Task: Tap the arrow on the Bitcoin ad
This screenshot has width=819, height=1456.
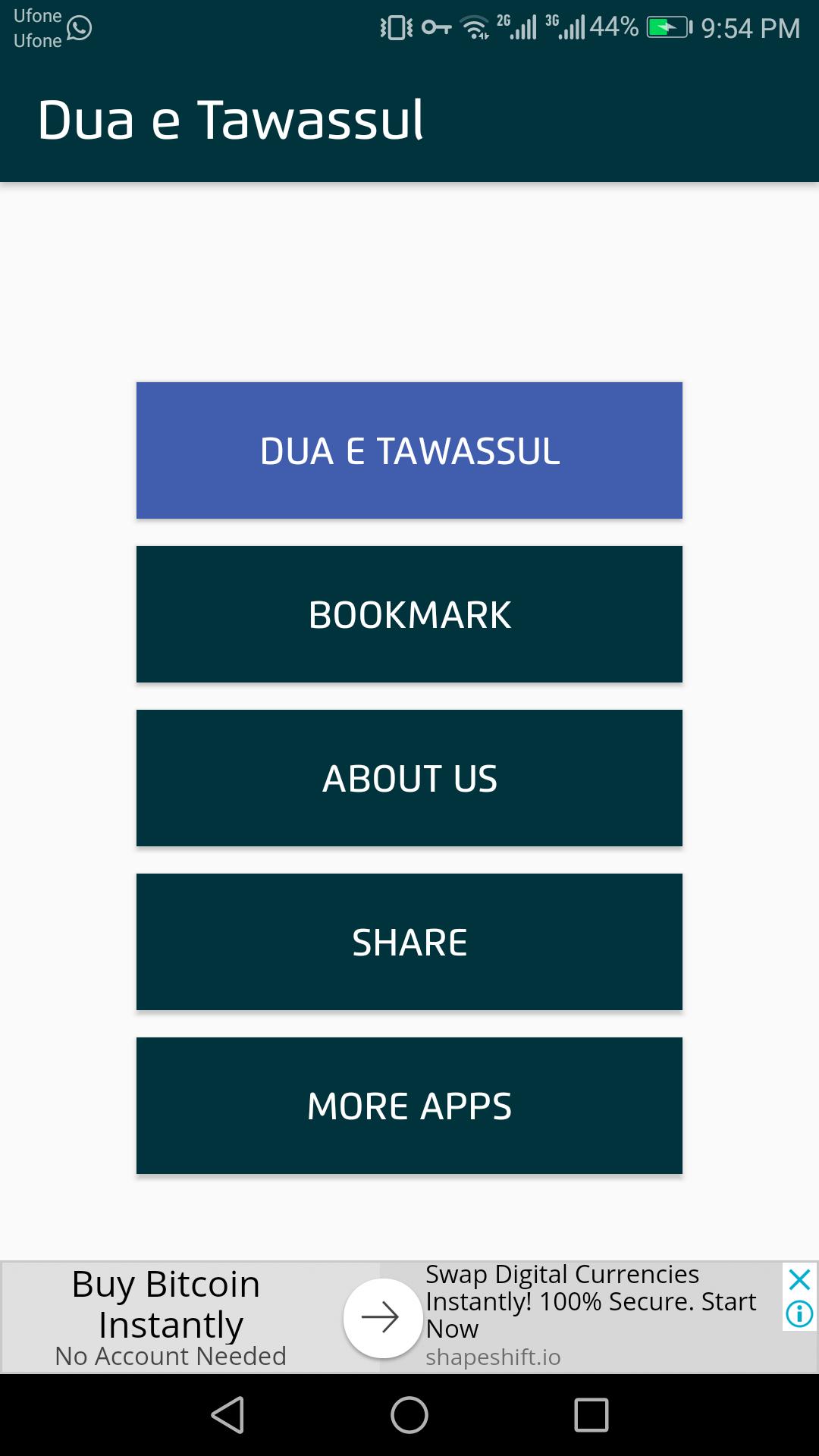Action: pyautogui.click(x=381, y=1318)
